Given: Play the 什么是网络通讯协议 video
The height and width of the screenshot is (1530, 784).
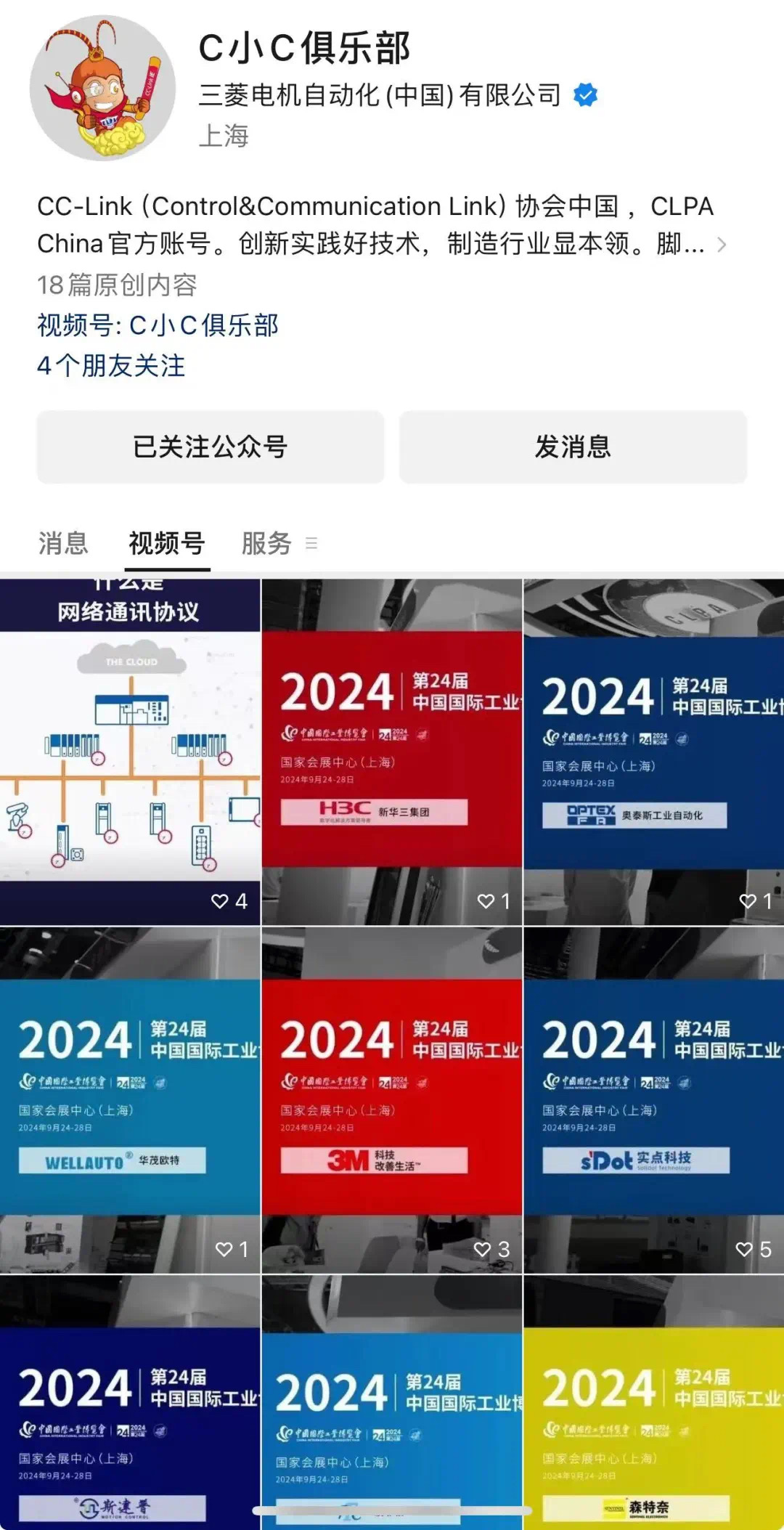Looking at the screenshot, I should (130, 752).
